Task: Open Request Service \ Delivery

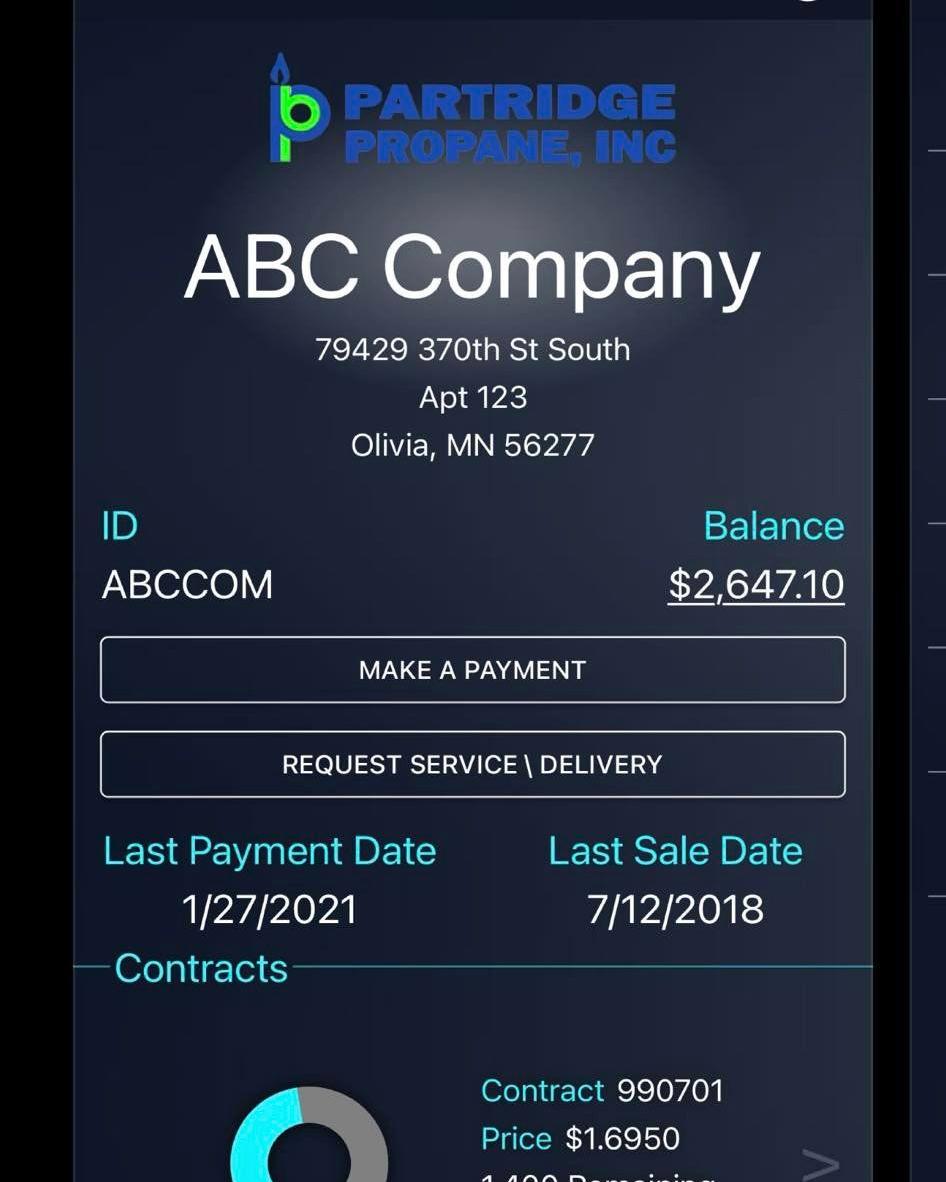Action: click(x=472, y=765)
